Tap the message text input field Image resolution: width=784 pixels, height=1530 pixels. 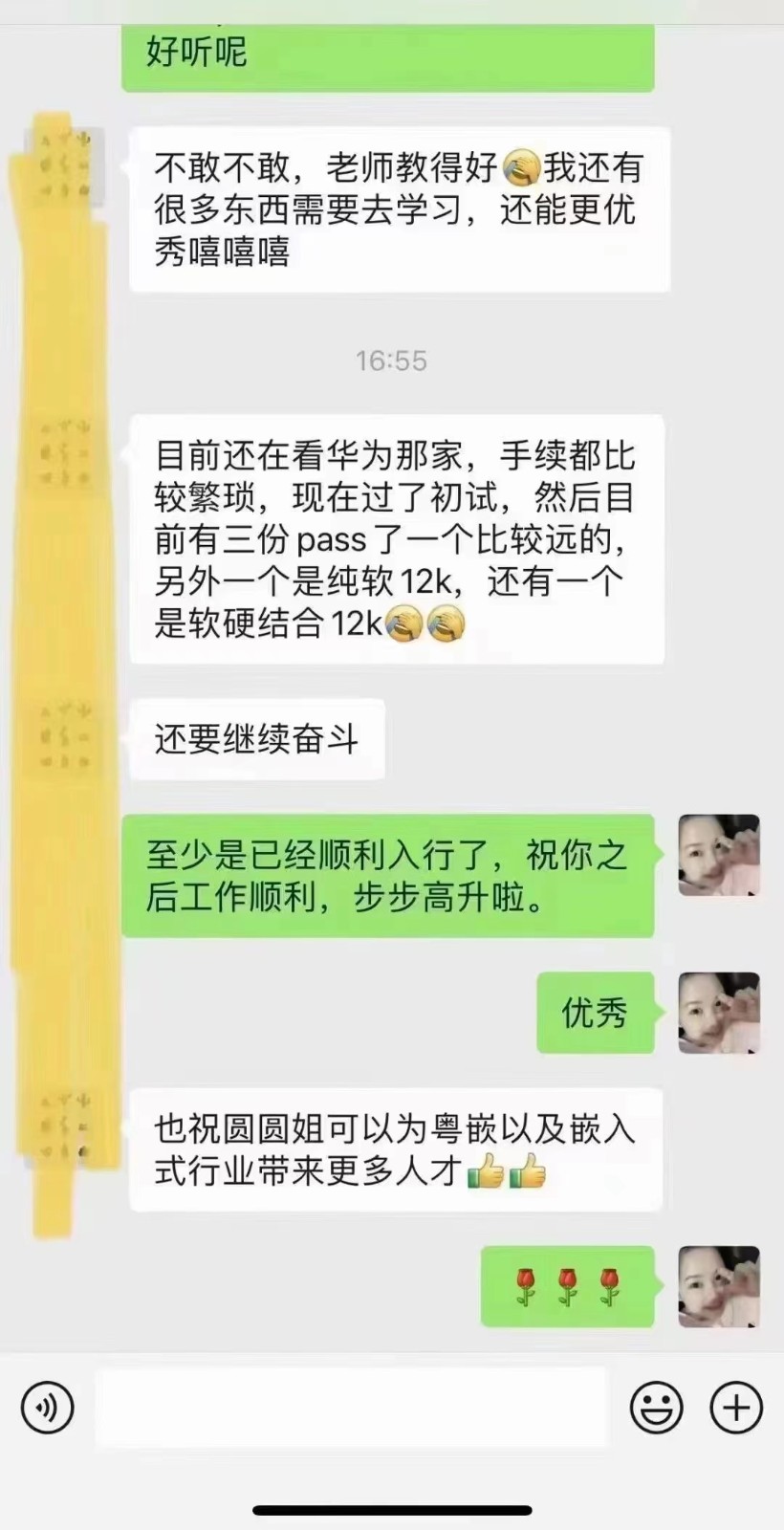(x=351, y=1408)
